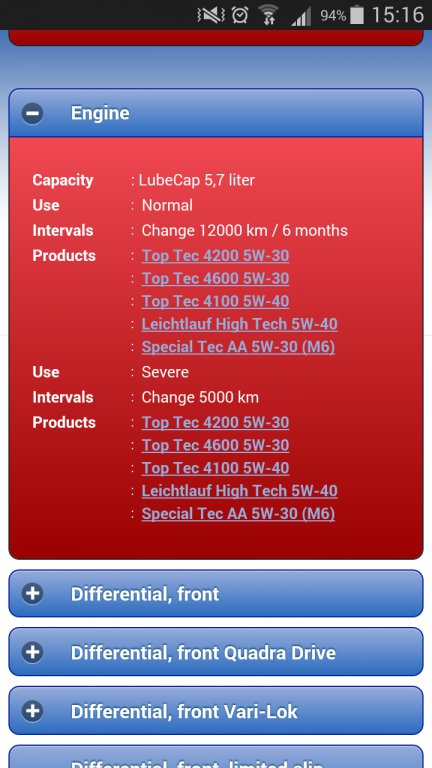This screenshot has height=768, width=432.
Task: Open Top Tec 4200 5W-30 under Severe use
Action: pos(216,422)
